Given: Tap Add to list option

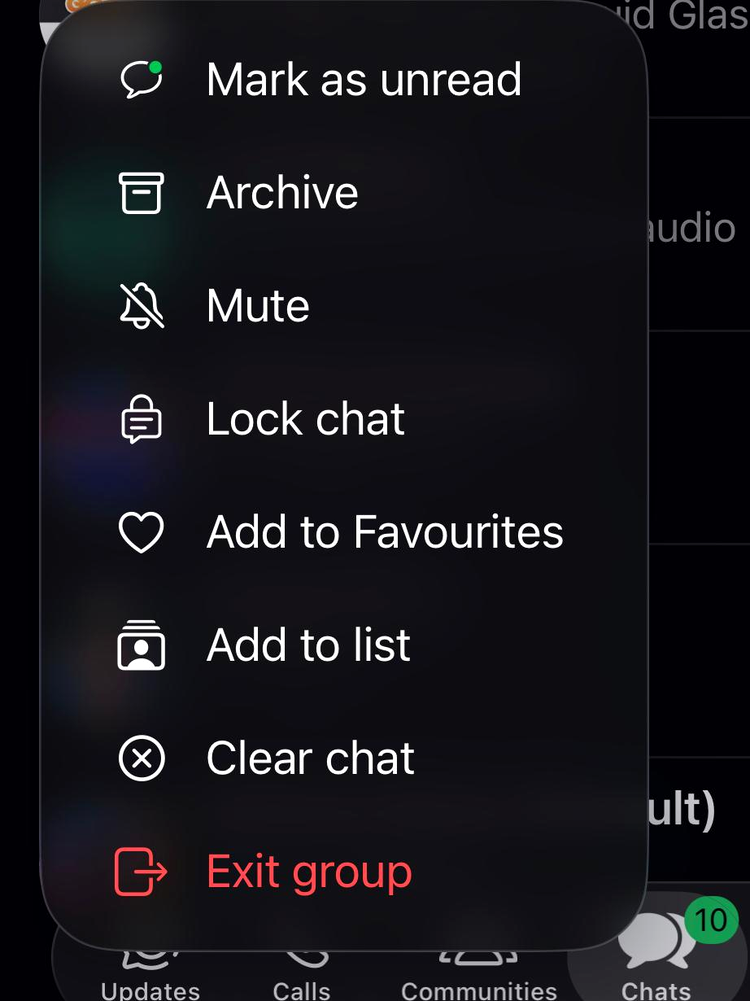Looking at the screenshot, I should click(x=308, y=645).
